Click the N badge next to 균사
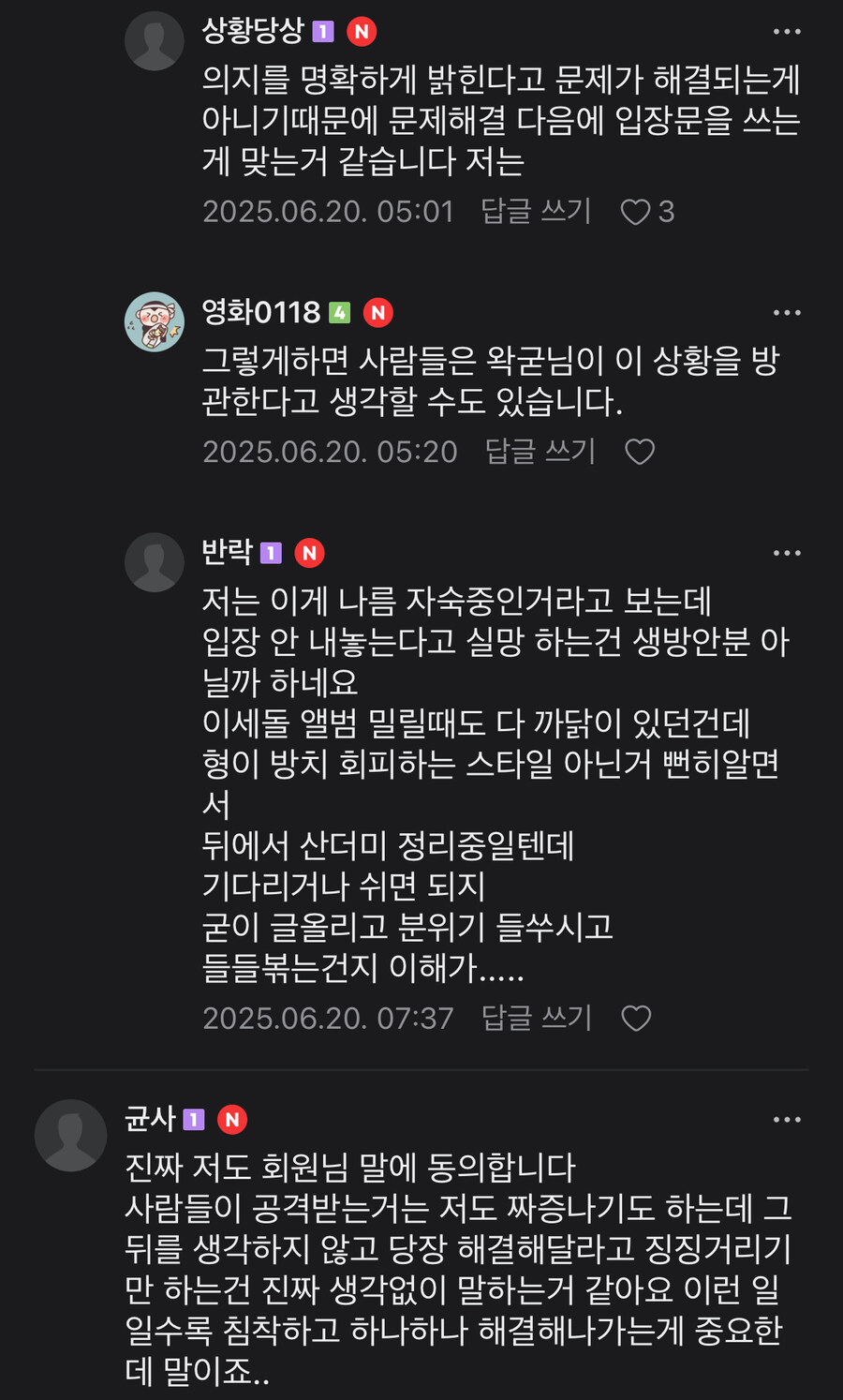843x1400 pixels. 232,1119
